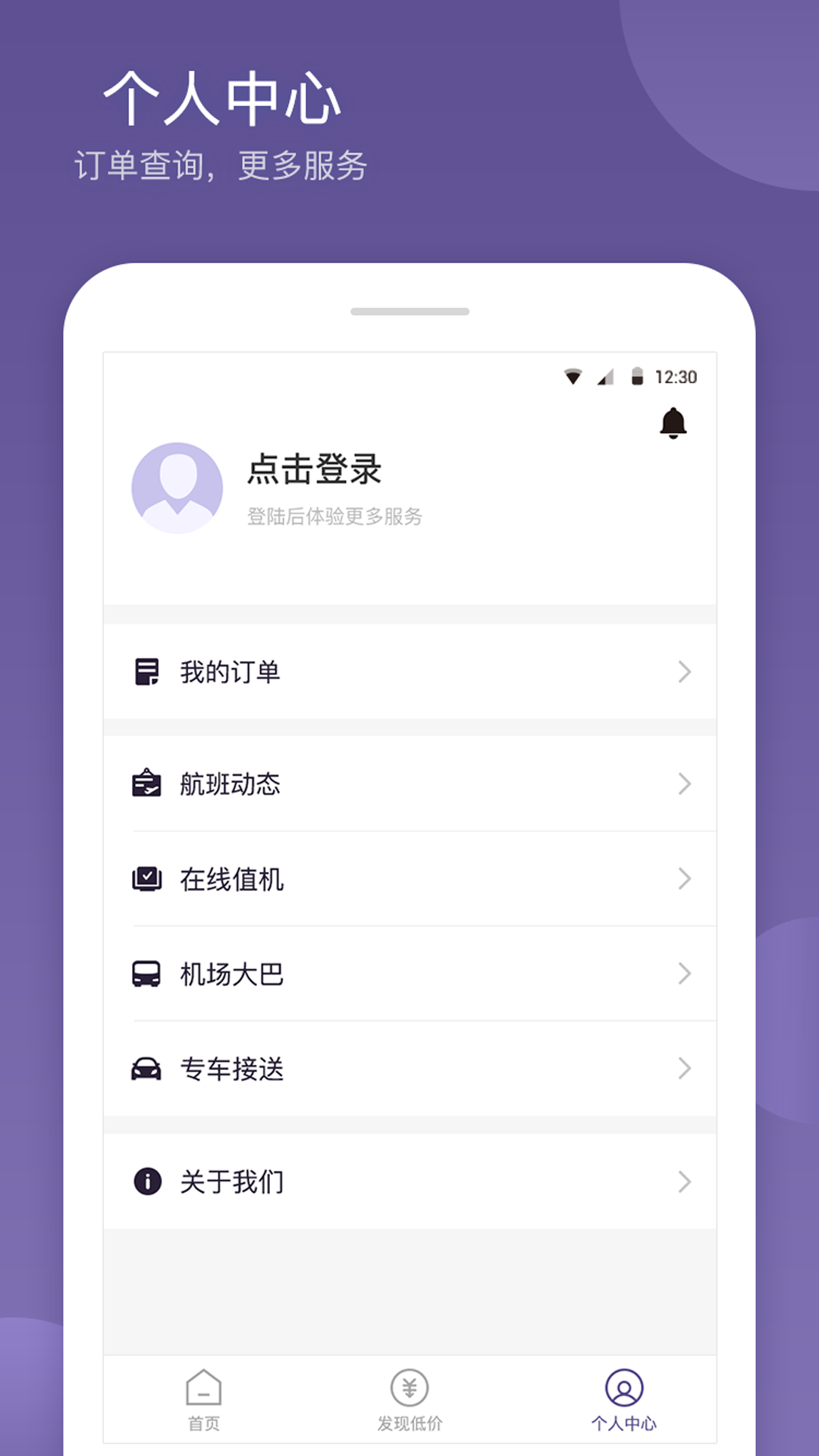Open the 航班动态 chevron arrow
This screenshot has width=819, height=1456.
[x=686, y=783]
